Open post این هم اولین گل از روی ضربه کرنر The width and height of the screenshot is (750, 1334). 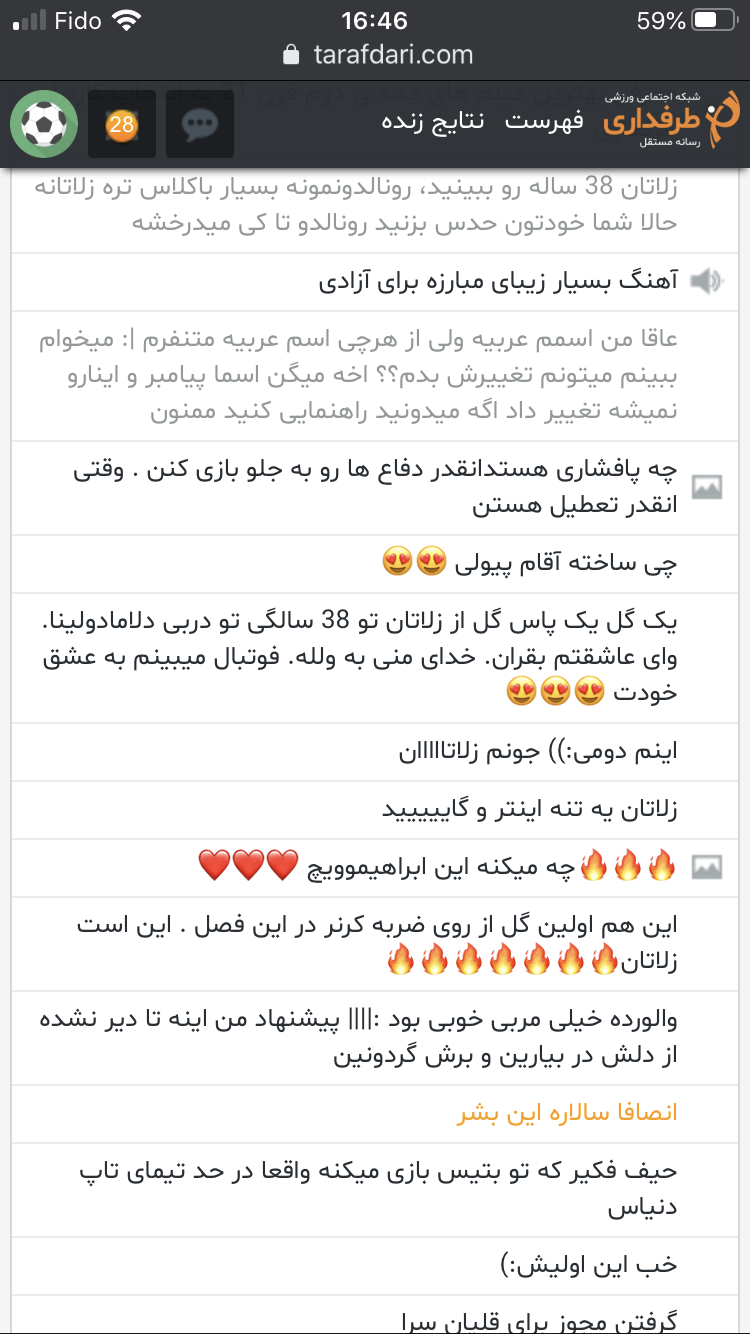378,944
